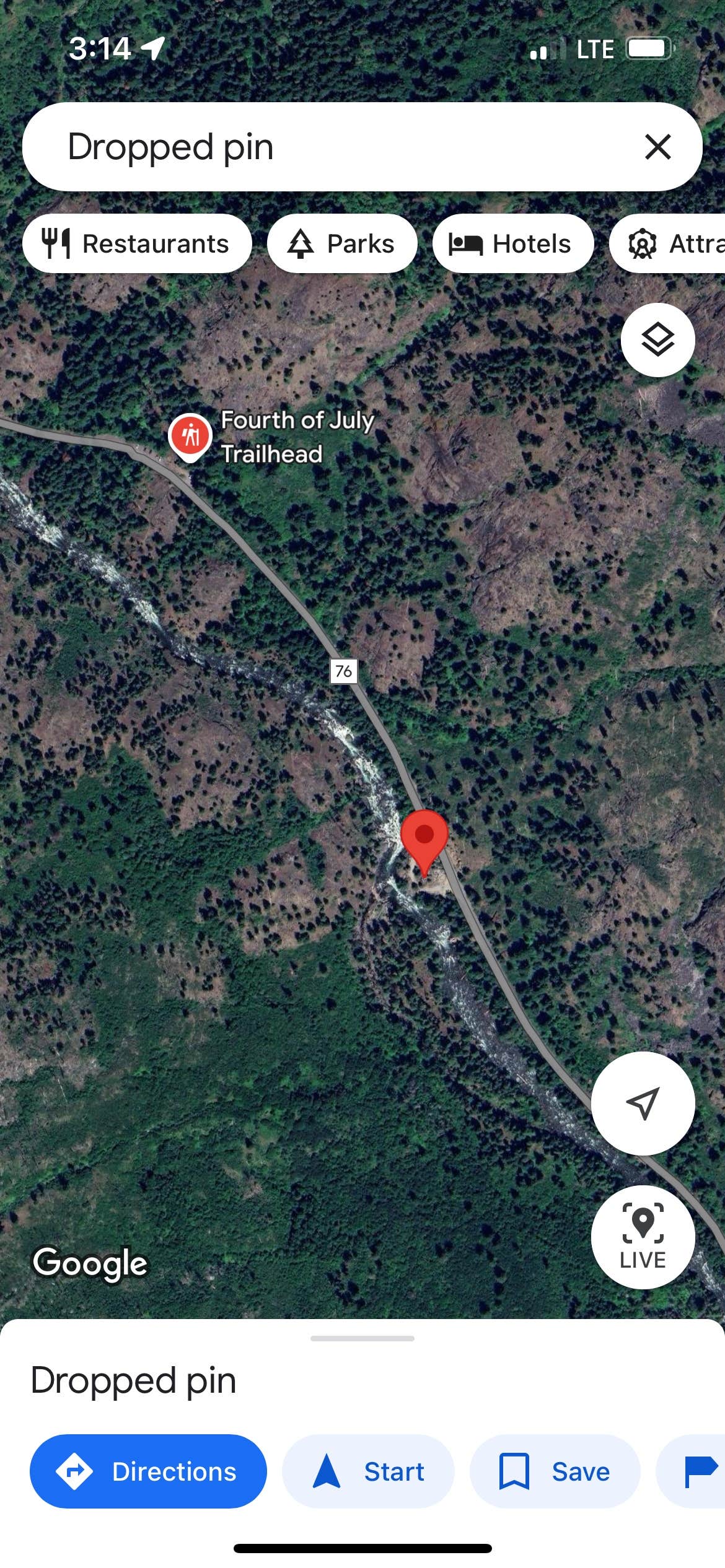Filter map by Restaurants
This screenshot has width=725, height=1568.
137,243
